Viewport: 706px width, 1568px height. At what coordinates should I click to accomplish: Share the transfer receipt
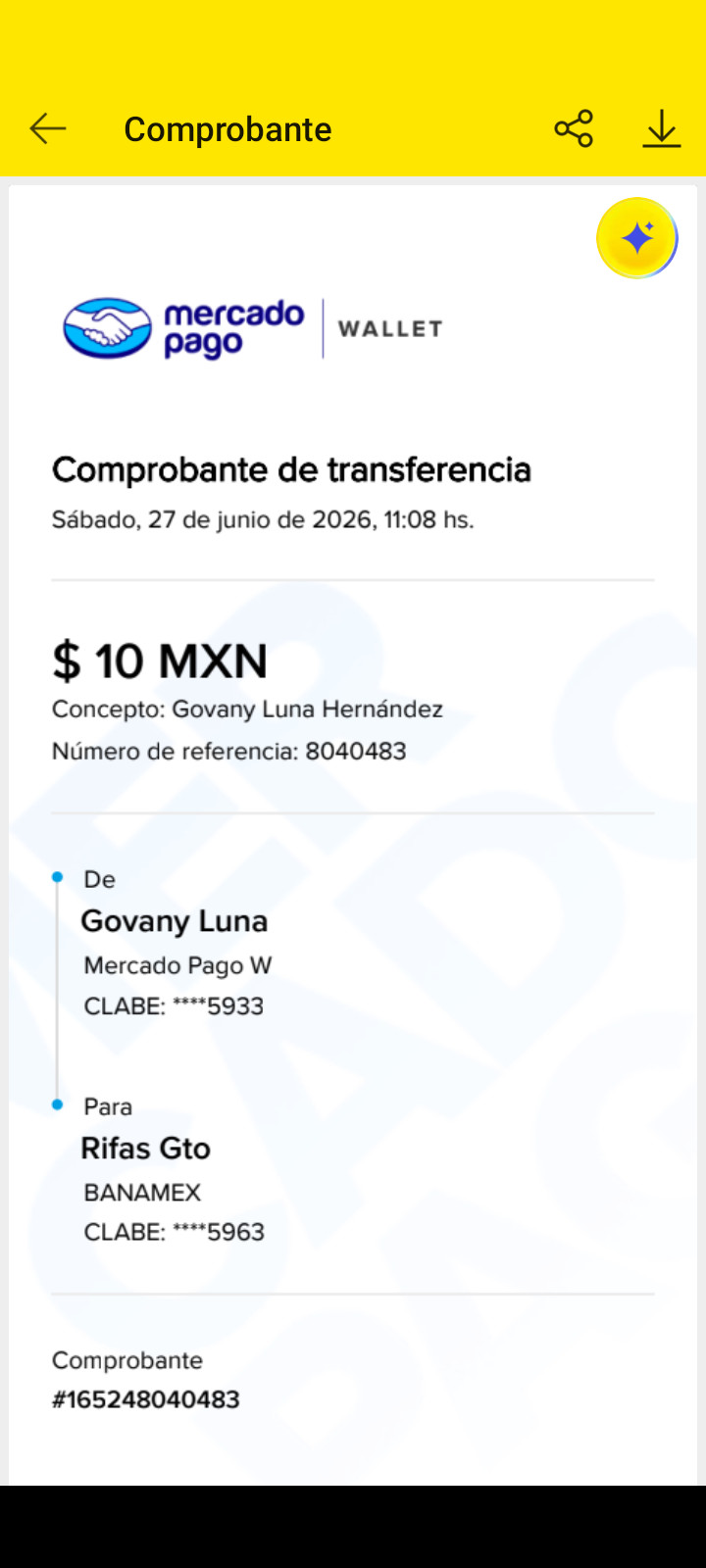(x=574, y=128)
